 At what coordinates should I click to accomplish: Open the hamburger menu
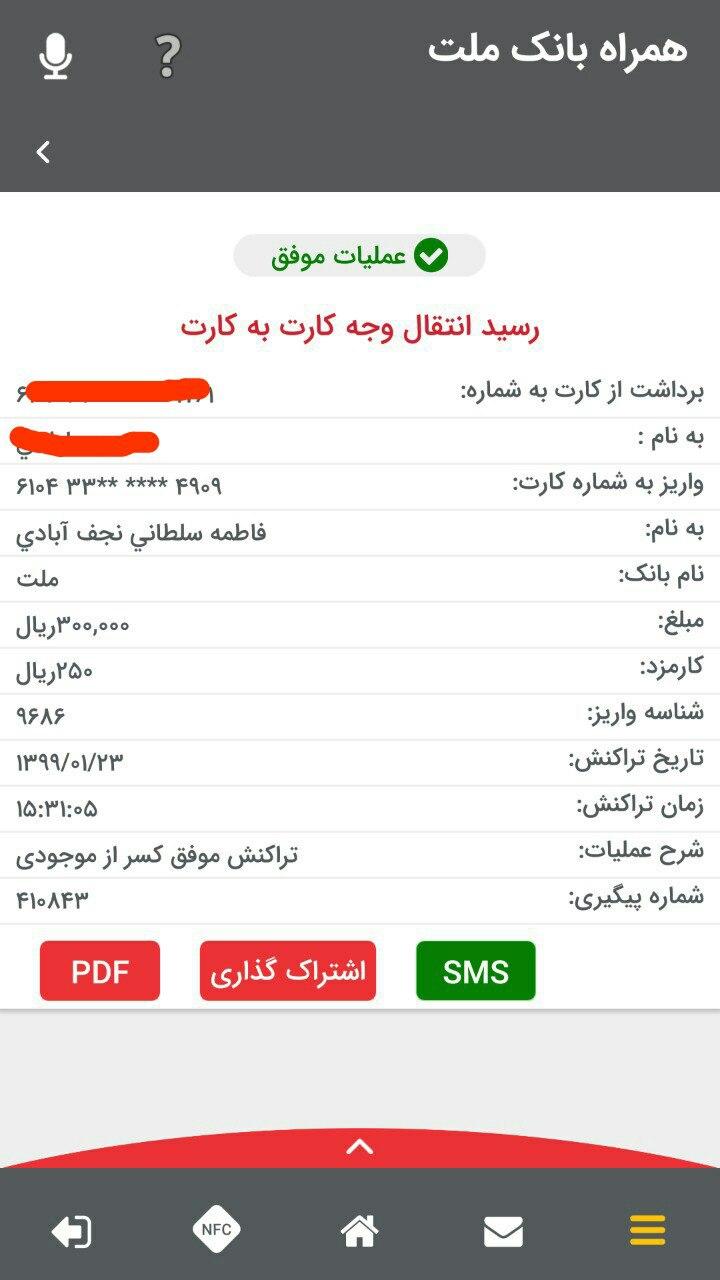648,1230
